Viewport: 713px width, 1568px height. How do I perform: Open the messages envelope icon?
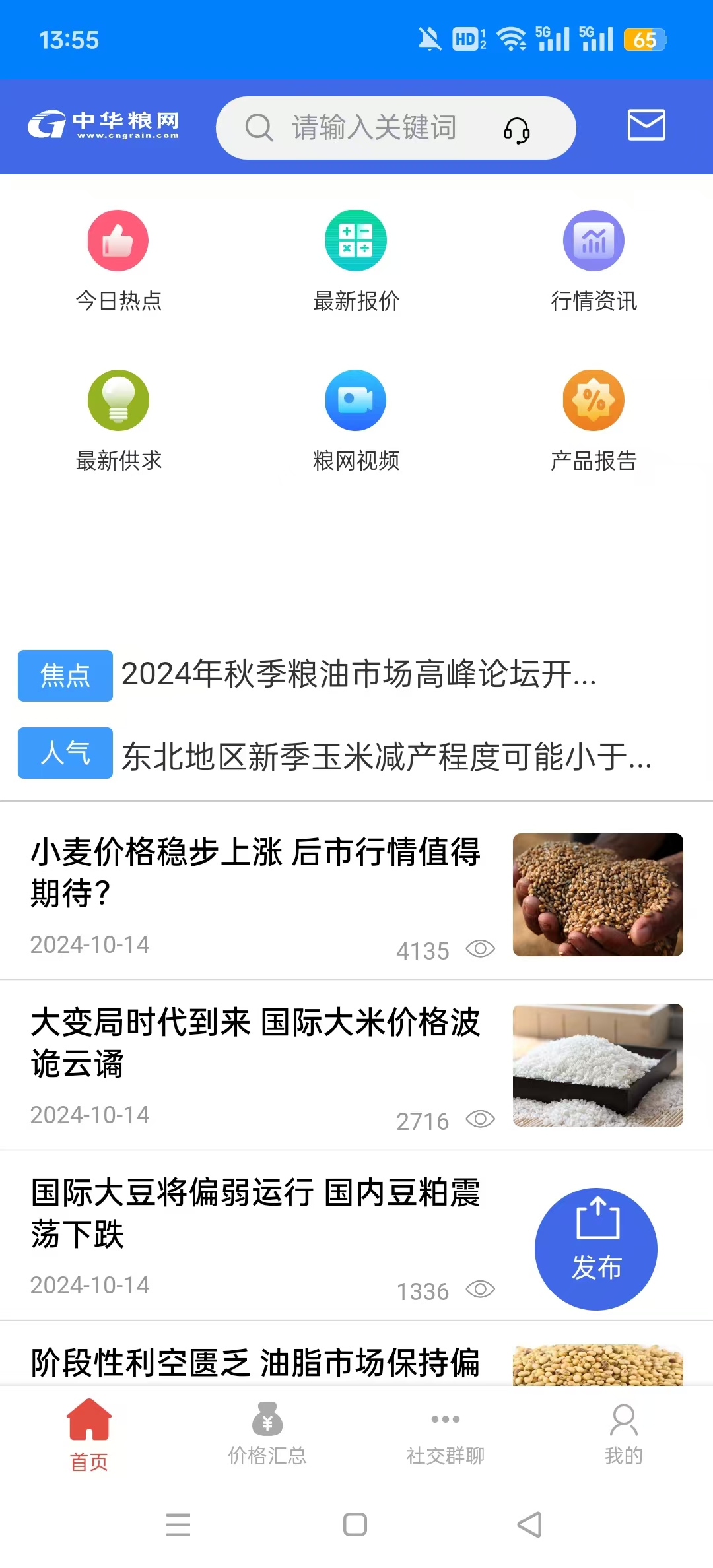pos(646,125)
